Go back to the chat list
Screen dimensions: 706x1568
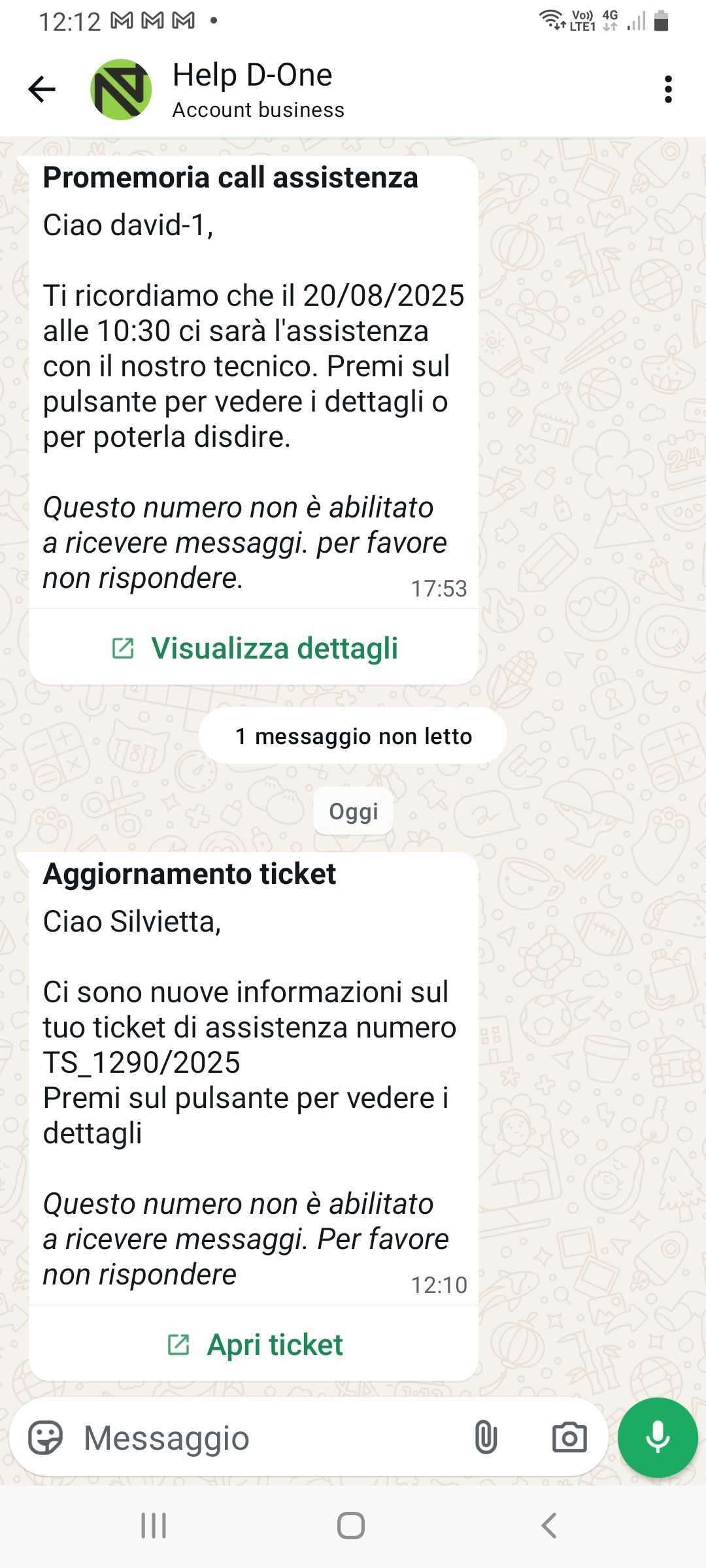point(42,89)
